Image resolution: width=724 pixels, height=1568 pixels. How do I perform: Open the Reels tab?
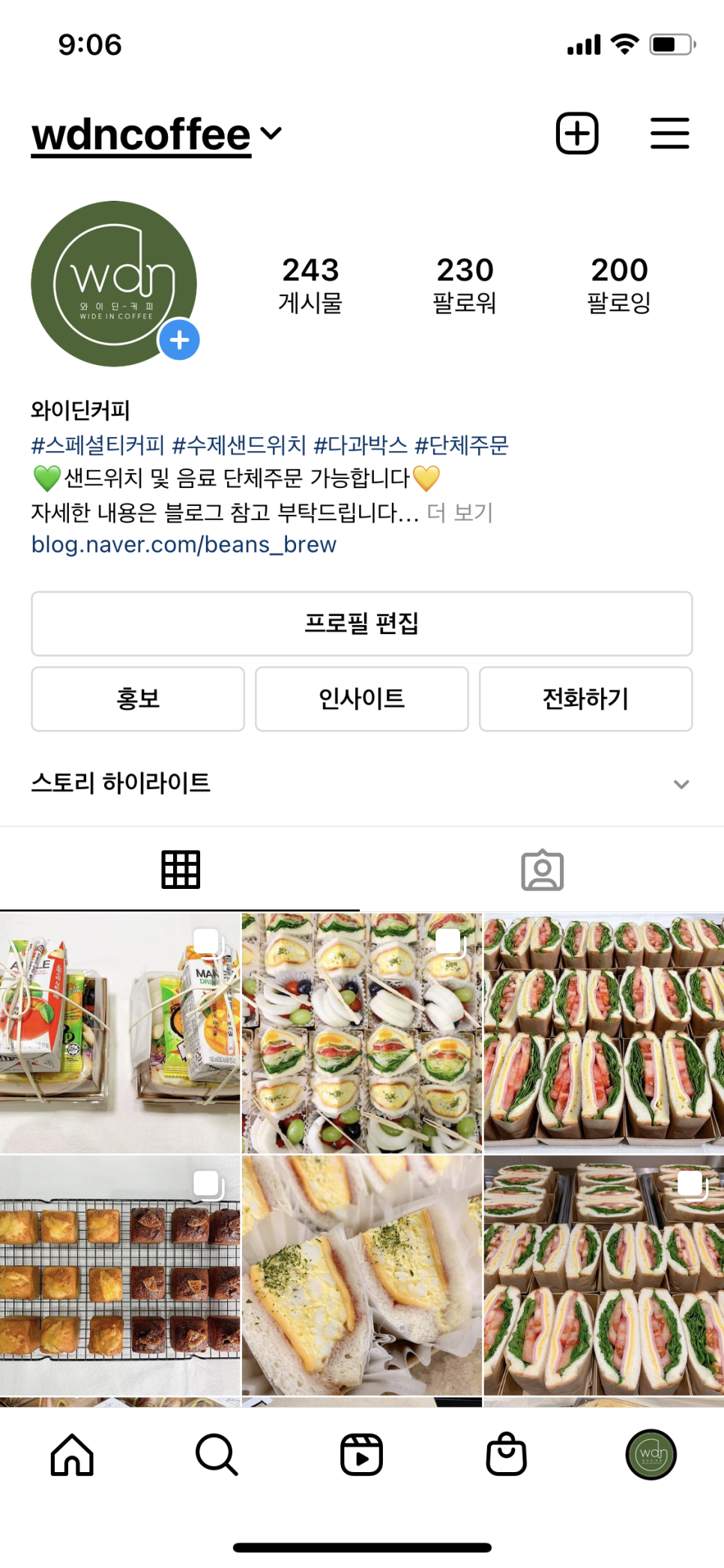point(361,1455)
